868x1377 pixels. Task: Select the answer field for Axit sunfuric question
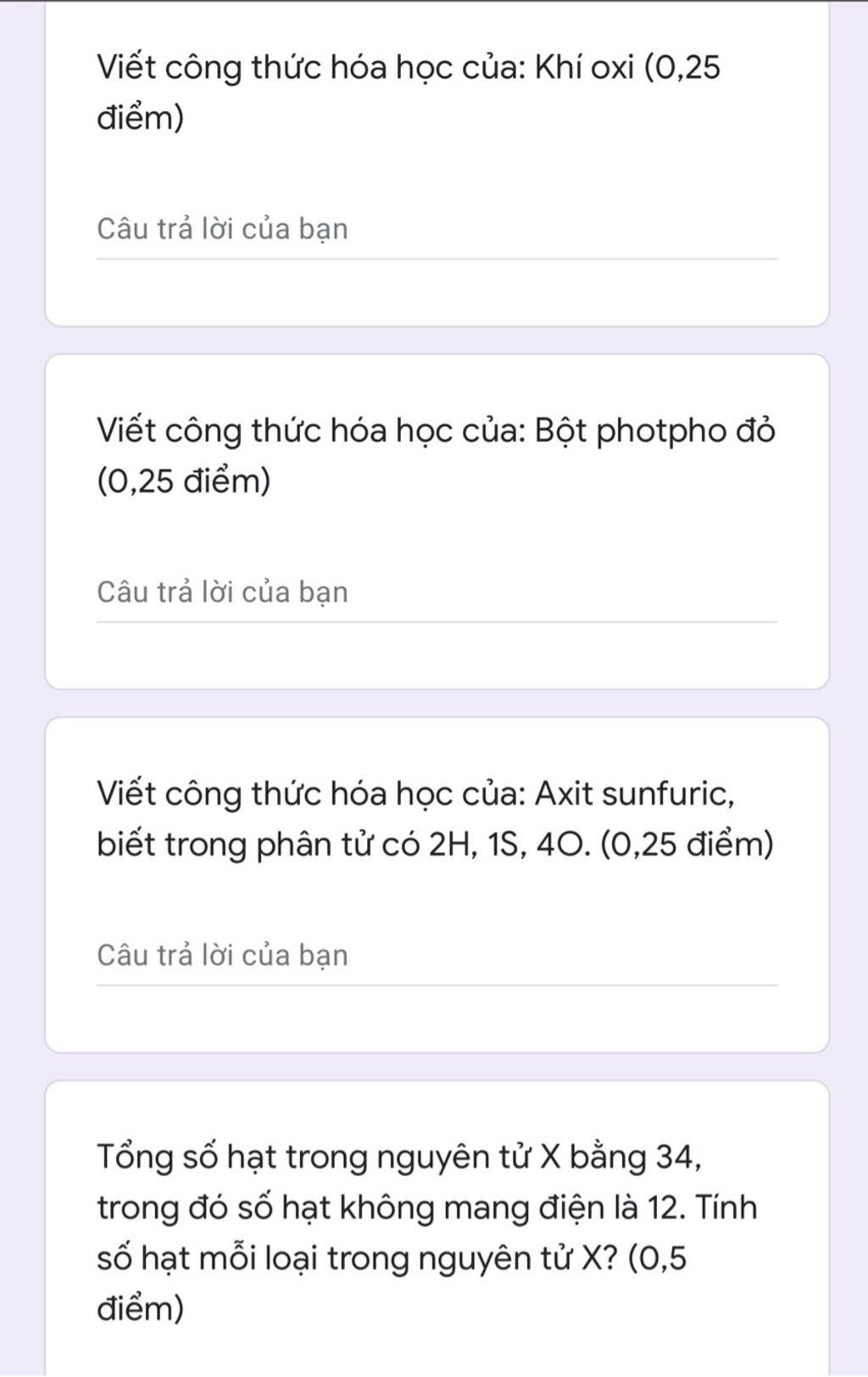click(436, 956)
